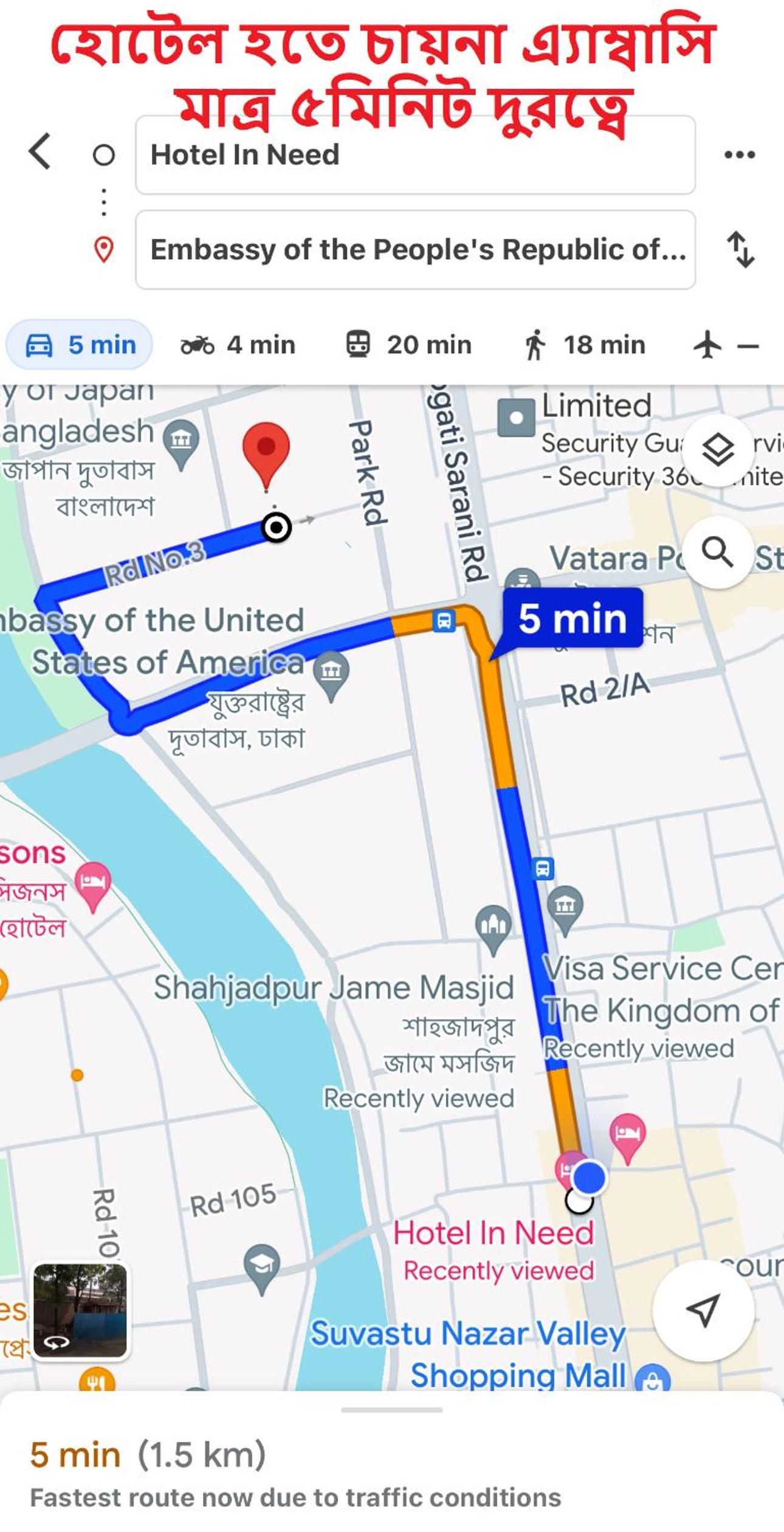
Task: Go back from directions
Action: click(40, 151)
